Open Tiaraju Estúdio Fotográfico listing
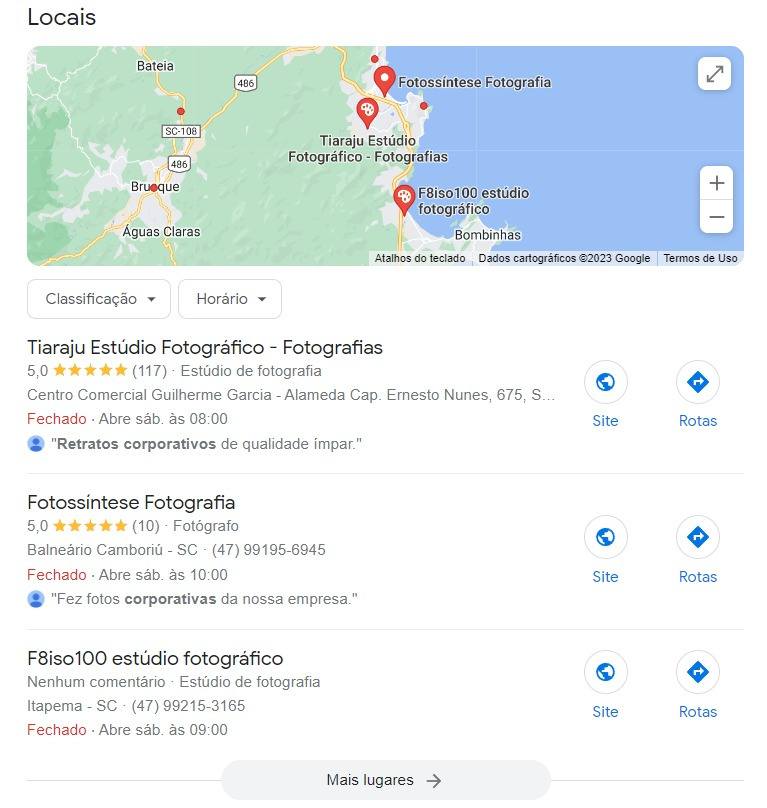 pyautogui.click(x=205, y=348)
